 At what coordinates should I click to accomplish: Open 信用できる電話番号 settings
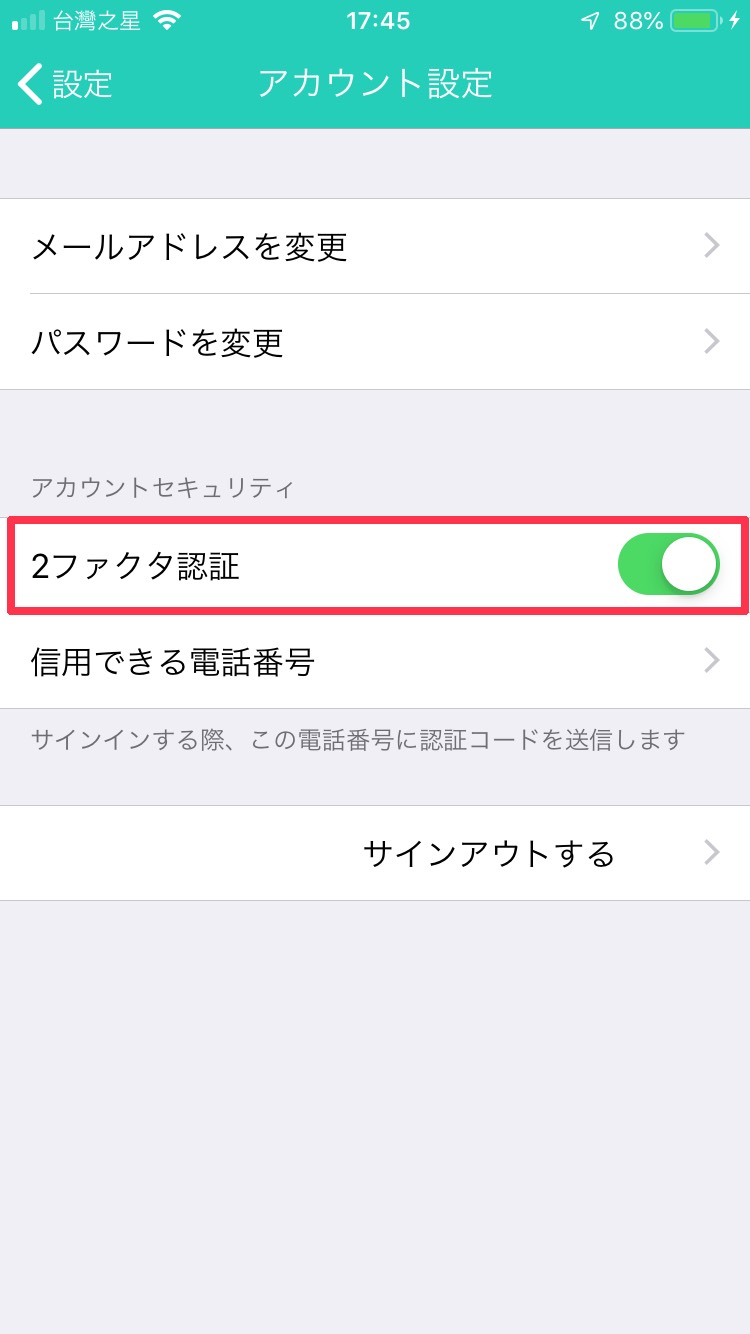coord(375,661)
